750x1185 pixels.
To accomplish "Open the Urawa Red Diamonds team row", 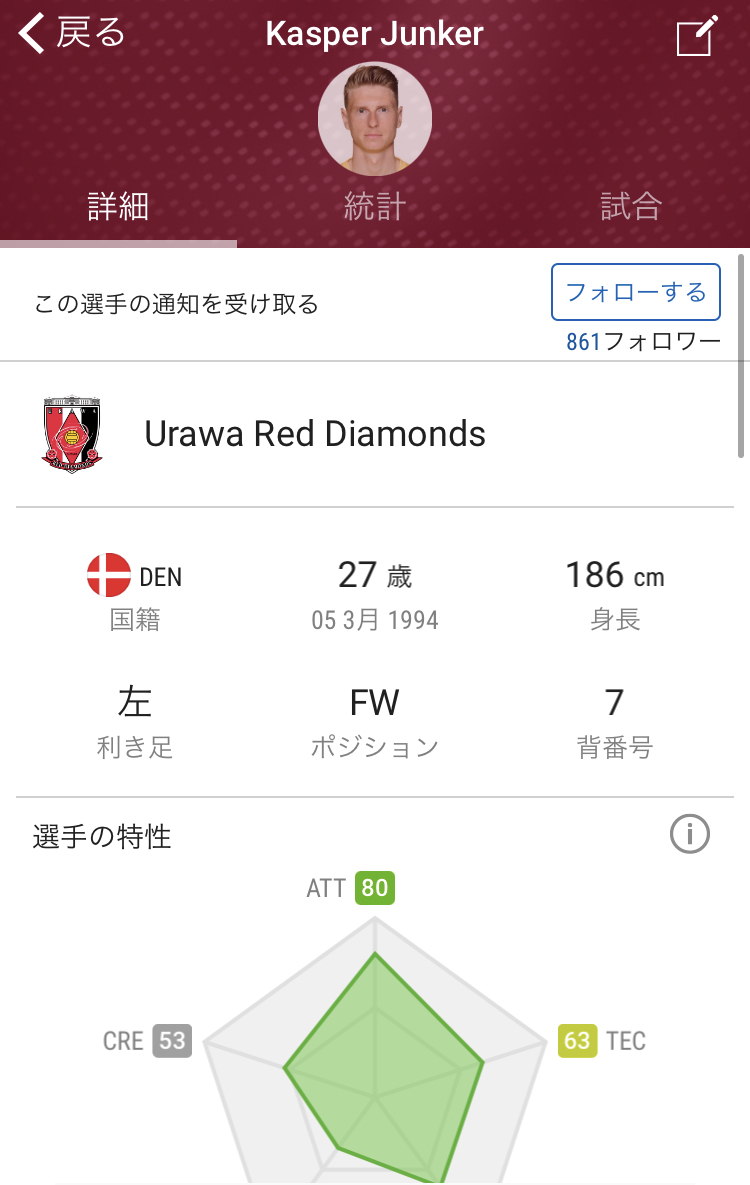I will coord(375,434).
